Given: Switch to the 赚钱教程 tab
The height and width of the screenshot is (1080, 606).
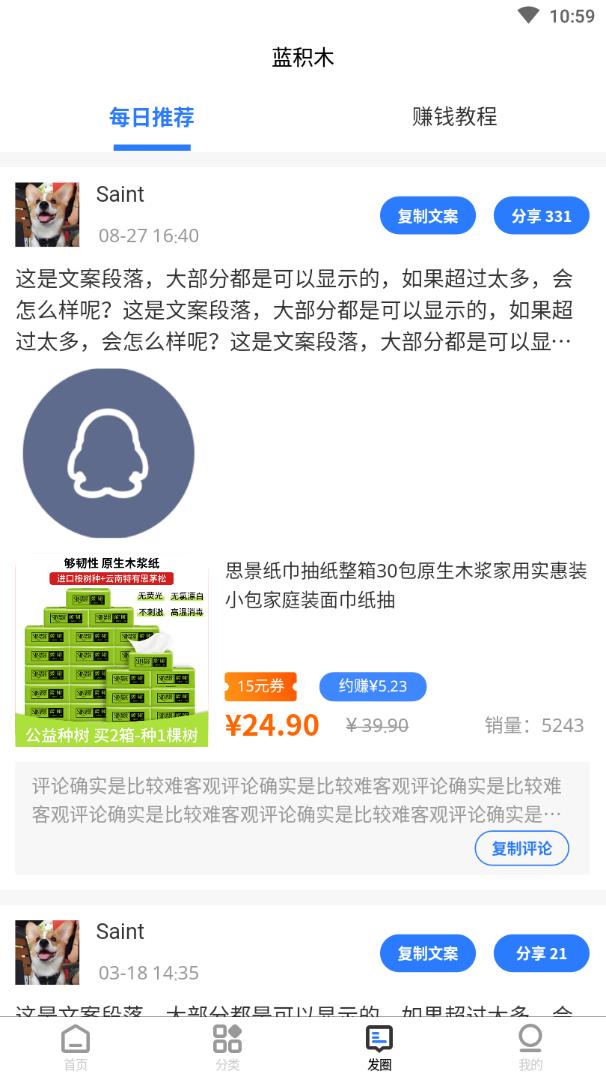Looking at the screenshot, I should click(x=454, y=117).
